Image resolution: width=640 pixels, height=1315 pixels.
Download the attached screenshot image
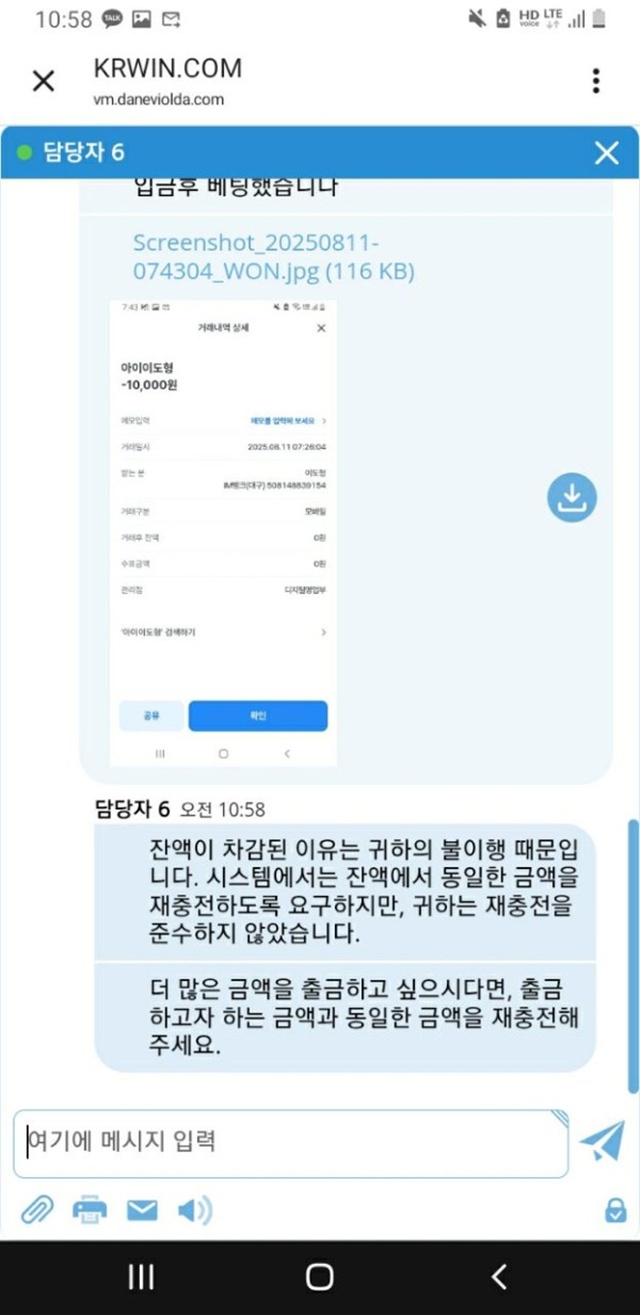click(x=571, y=497)
